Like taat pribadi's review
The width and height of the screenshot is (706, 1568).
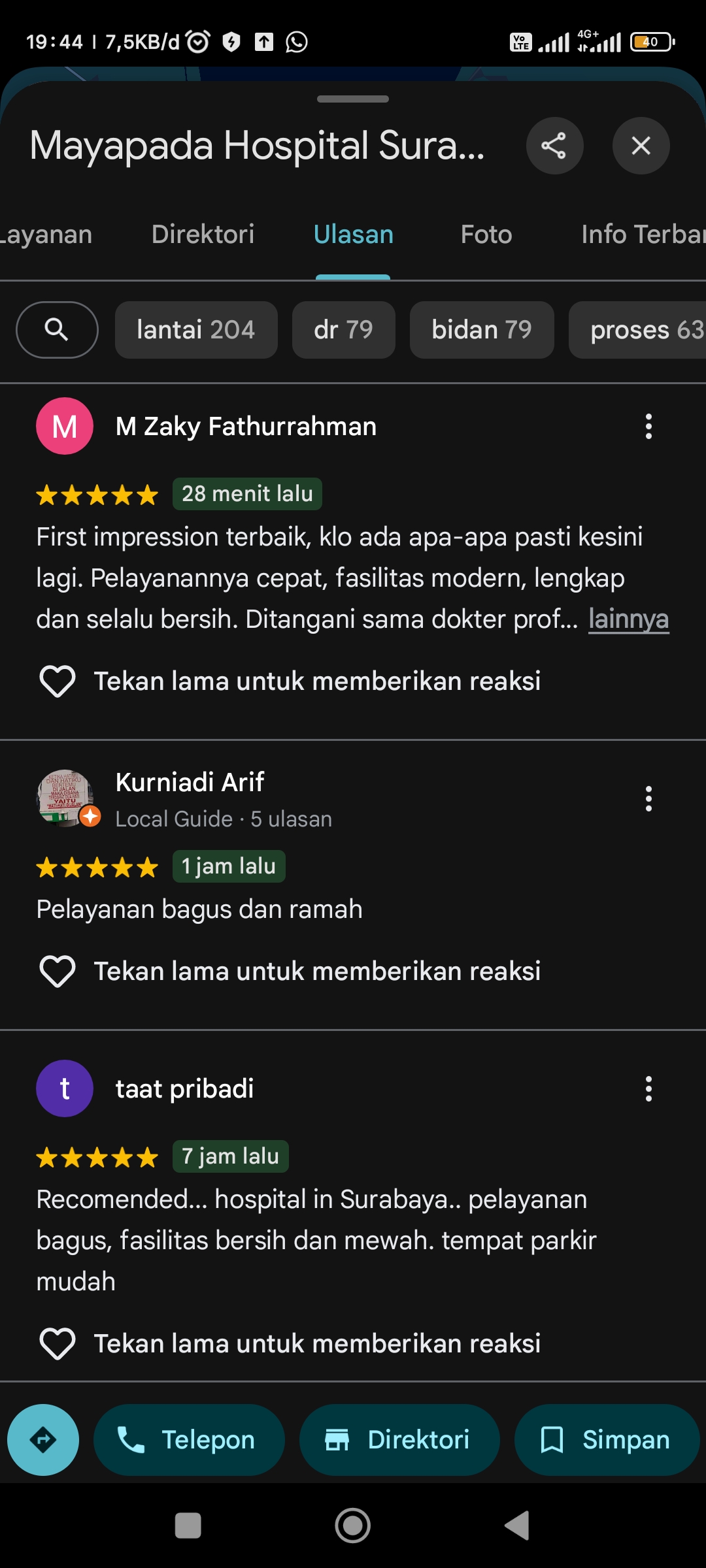[58, 1344]
